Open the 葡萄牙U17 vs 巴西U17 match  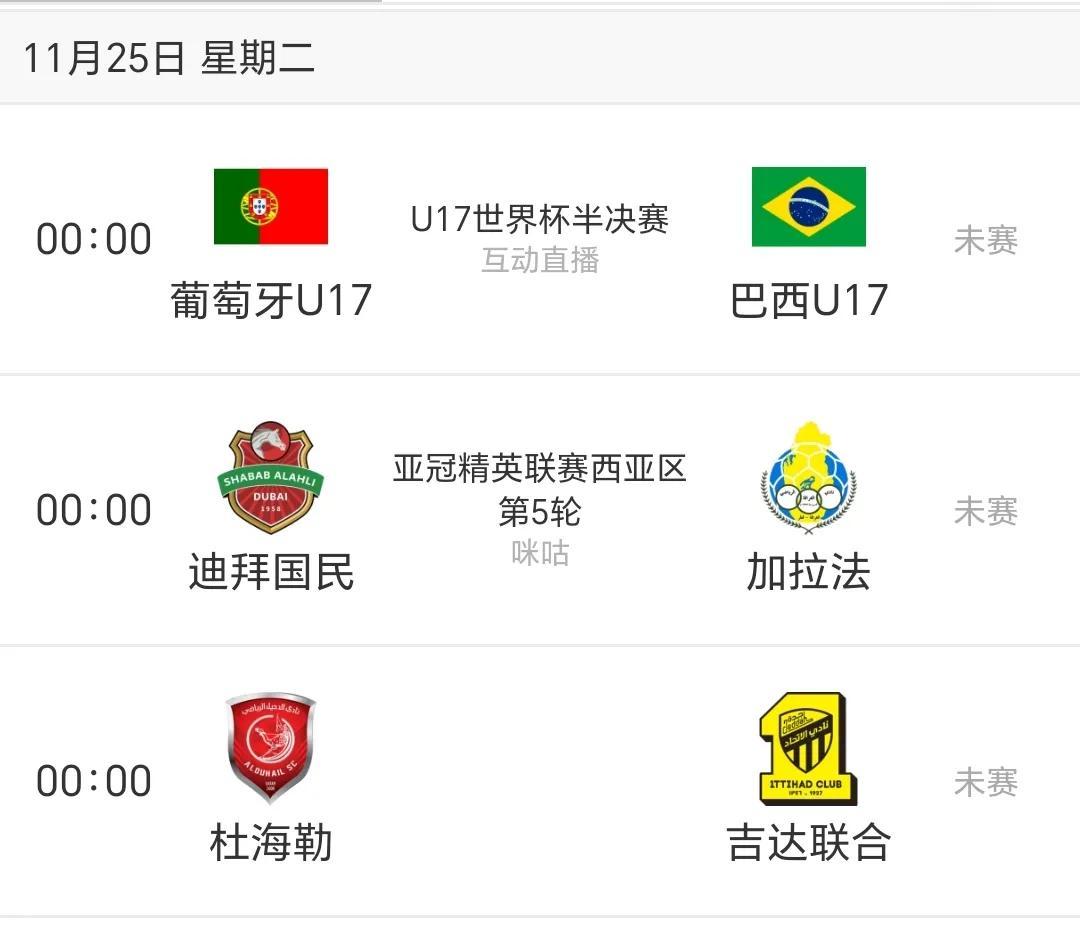[540, 240]
